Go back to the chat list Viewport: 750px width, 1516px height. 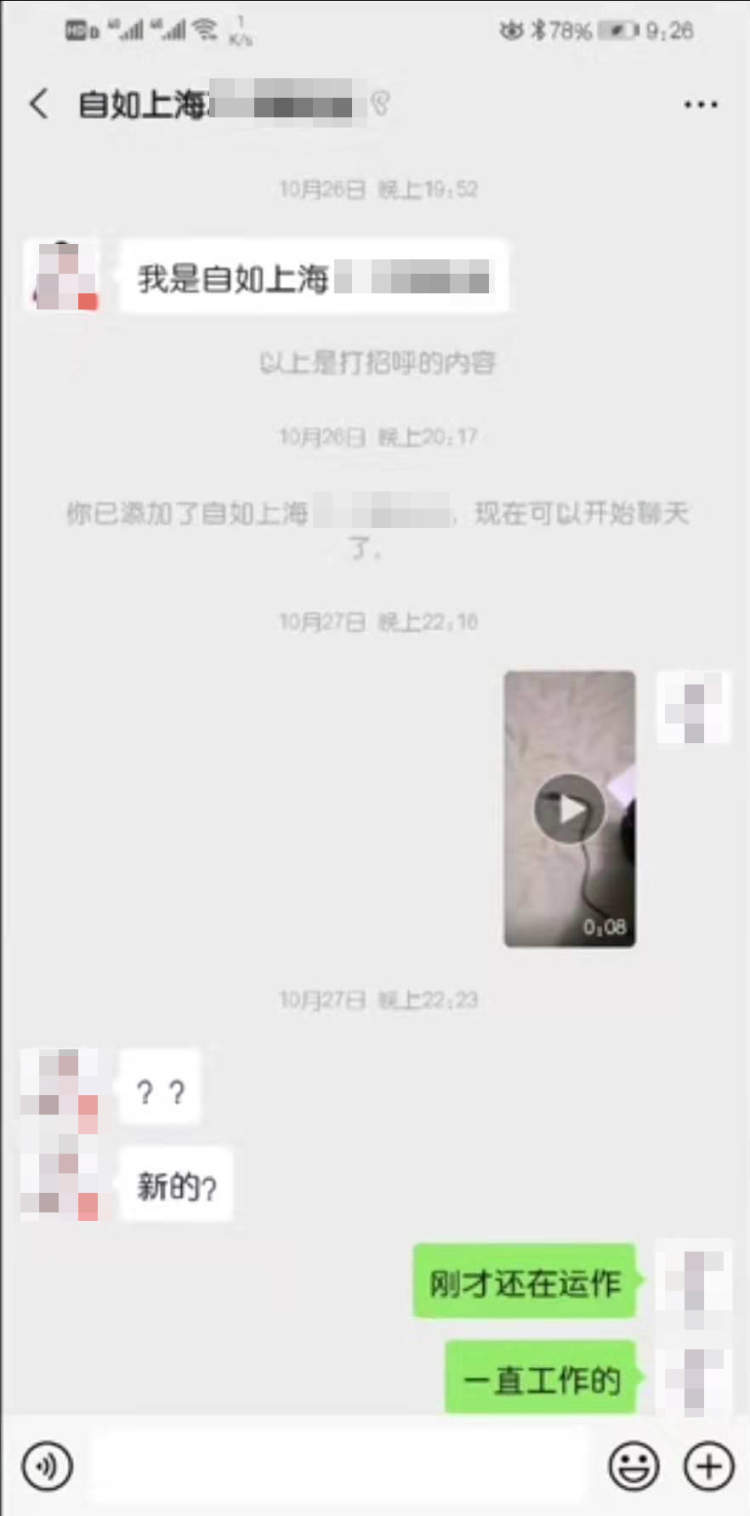coord(38,104)
